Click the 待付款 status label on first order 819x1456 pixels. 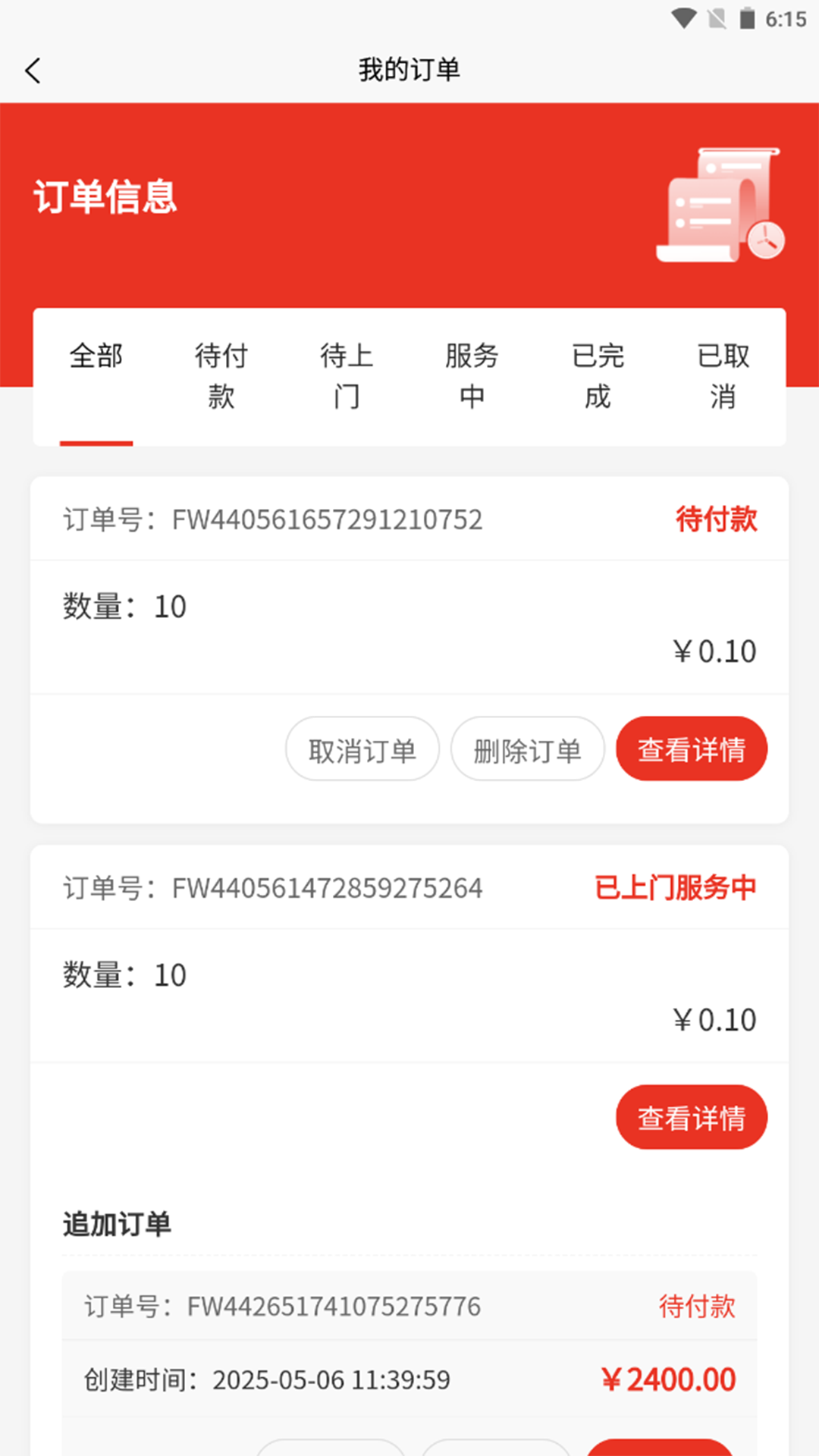[x=717, y=519]
